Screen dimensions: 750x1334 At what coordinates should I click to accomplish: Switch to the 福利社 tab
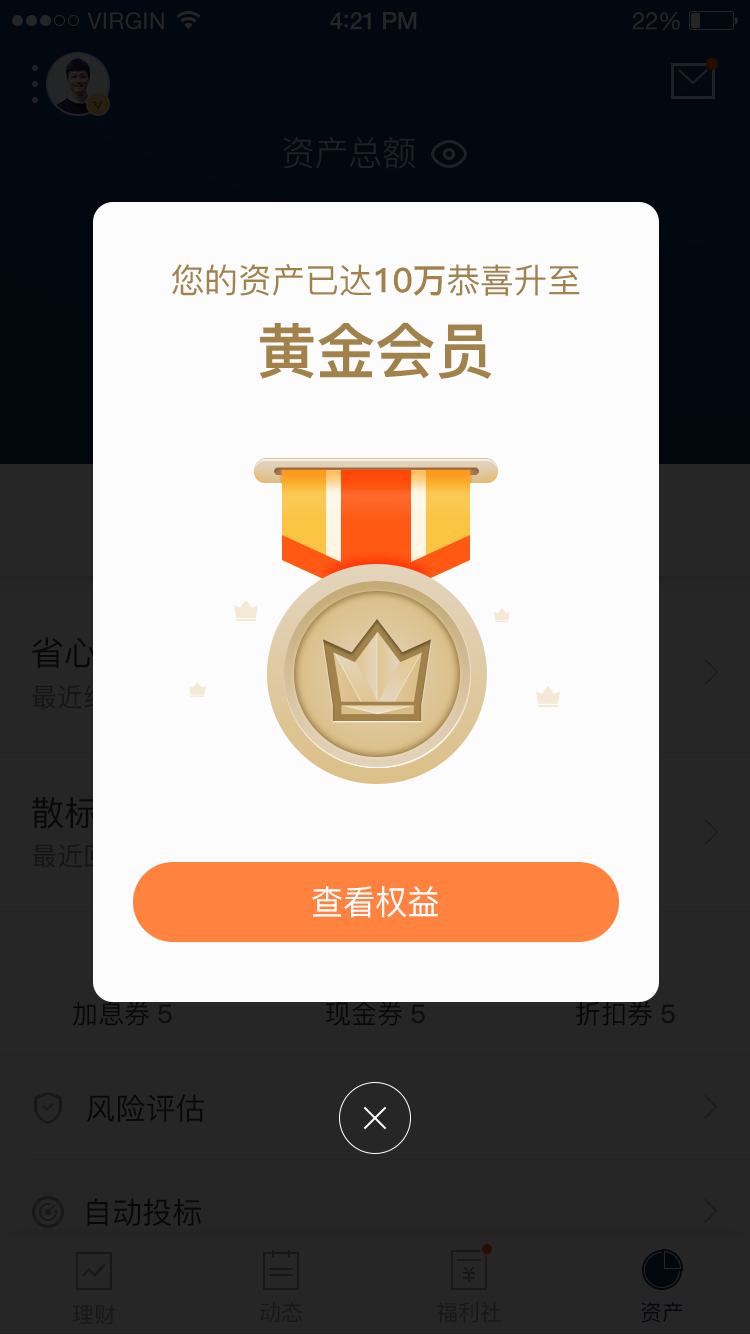[469, 1288]
